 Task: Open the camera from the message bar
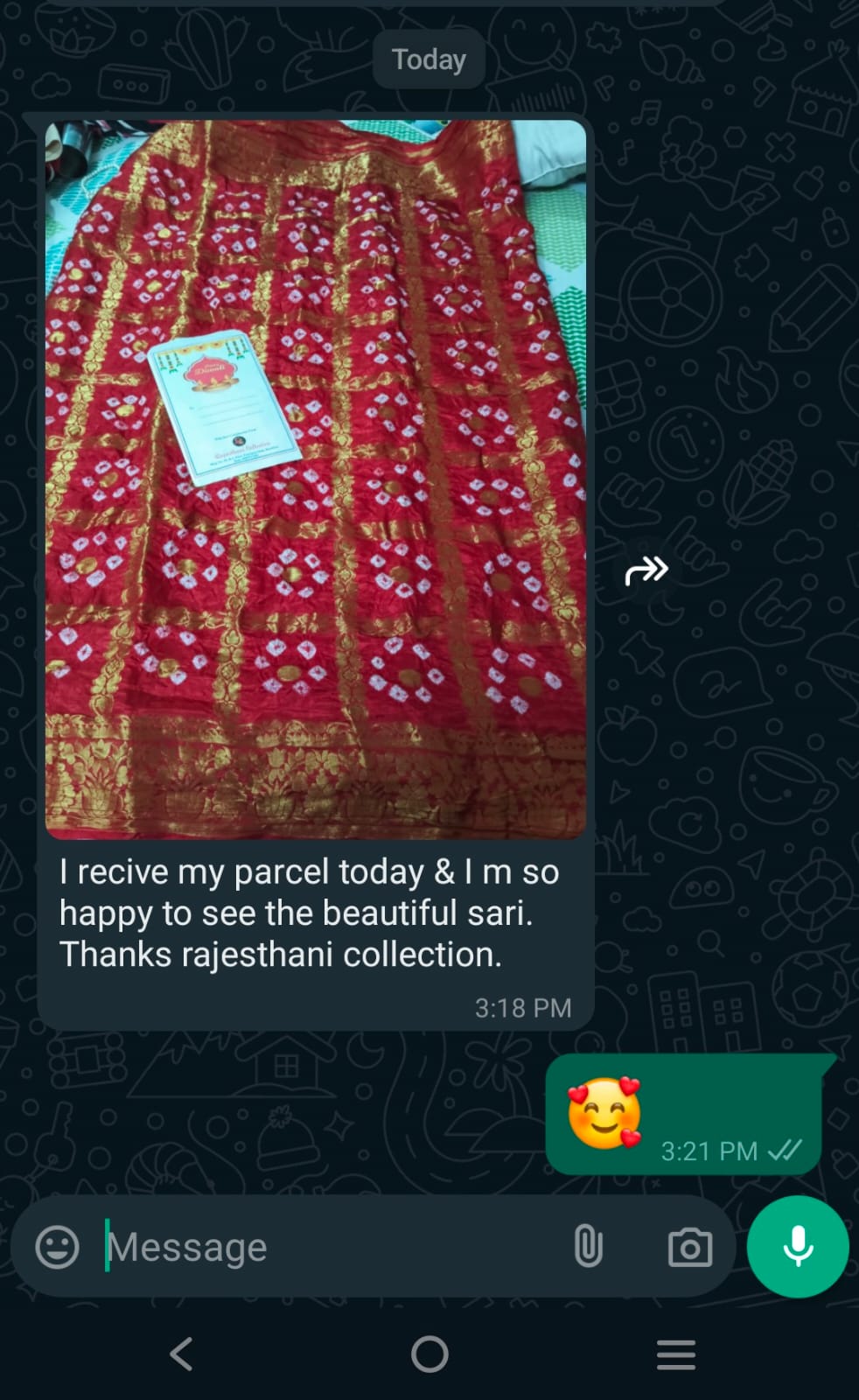tap(690, 1247)
